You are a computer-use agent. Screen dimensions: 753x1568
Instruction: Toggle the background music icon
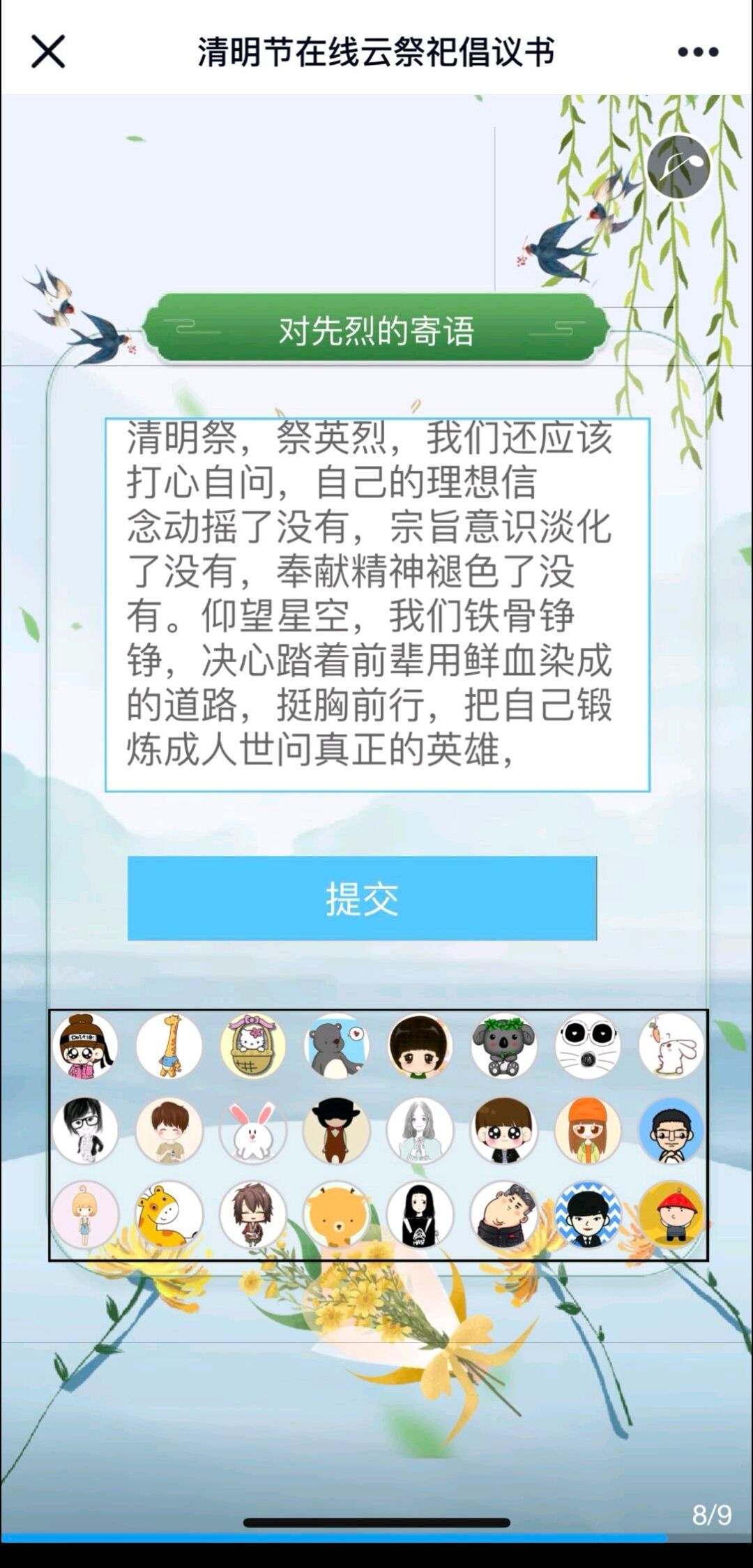pos(678,167)
